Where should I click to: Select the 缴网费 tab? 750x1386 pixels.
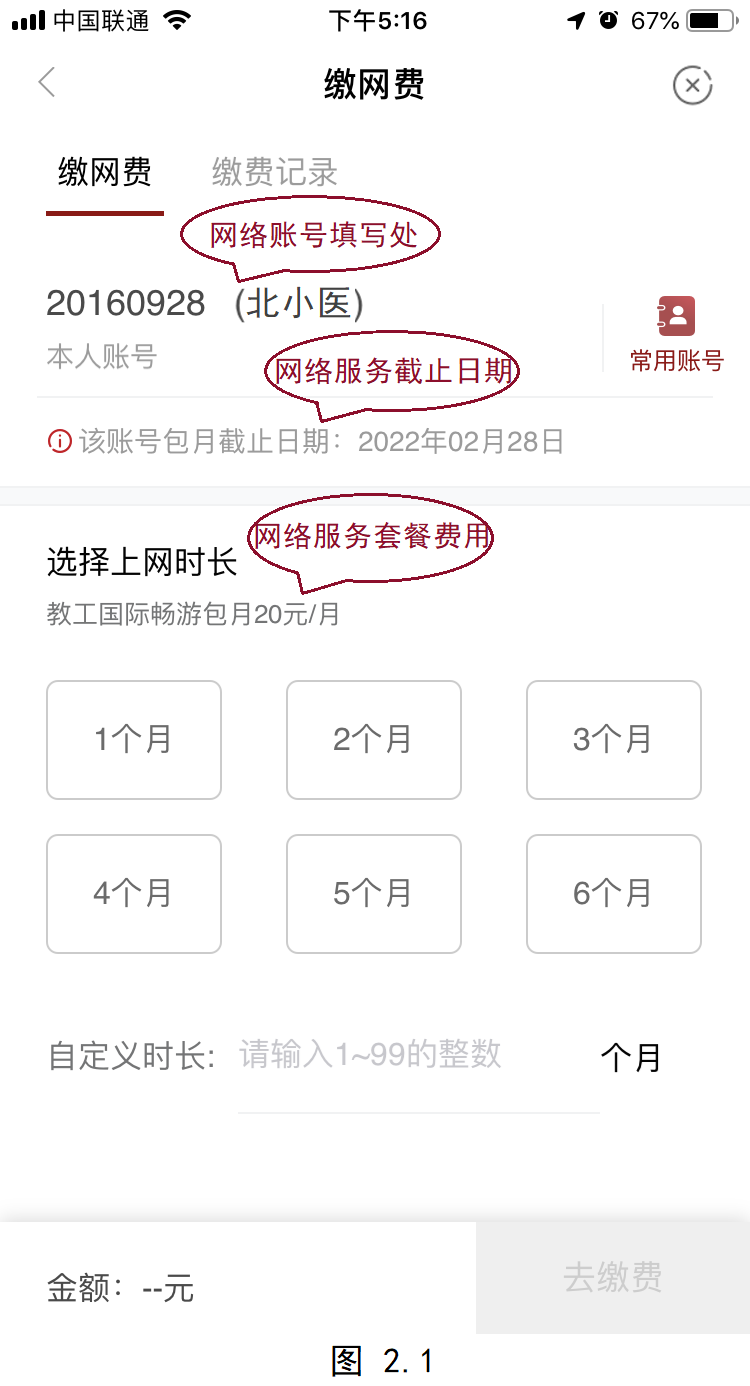pos(105,172)
